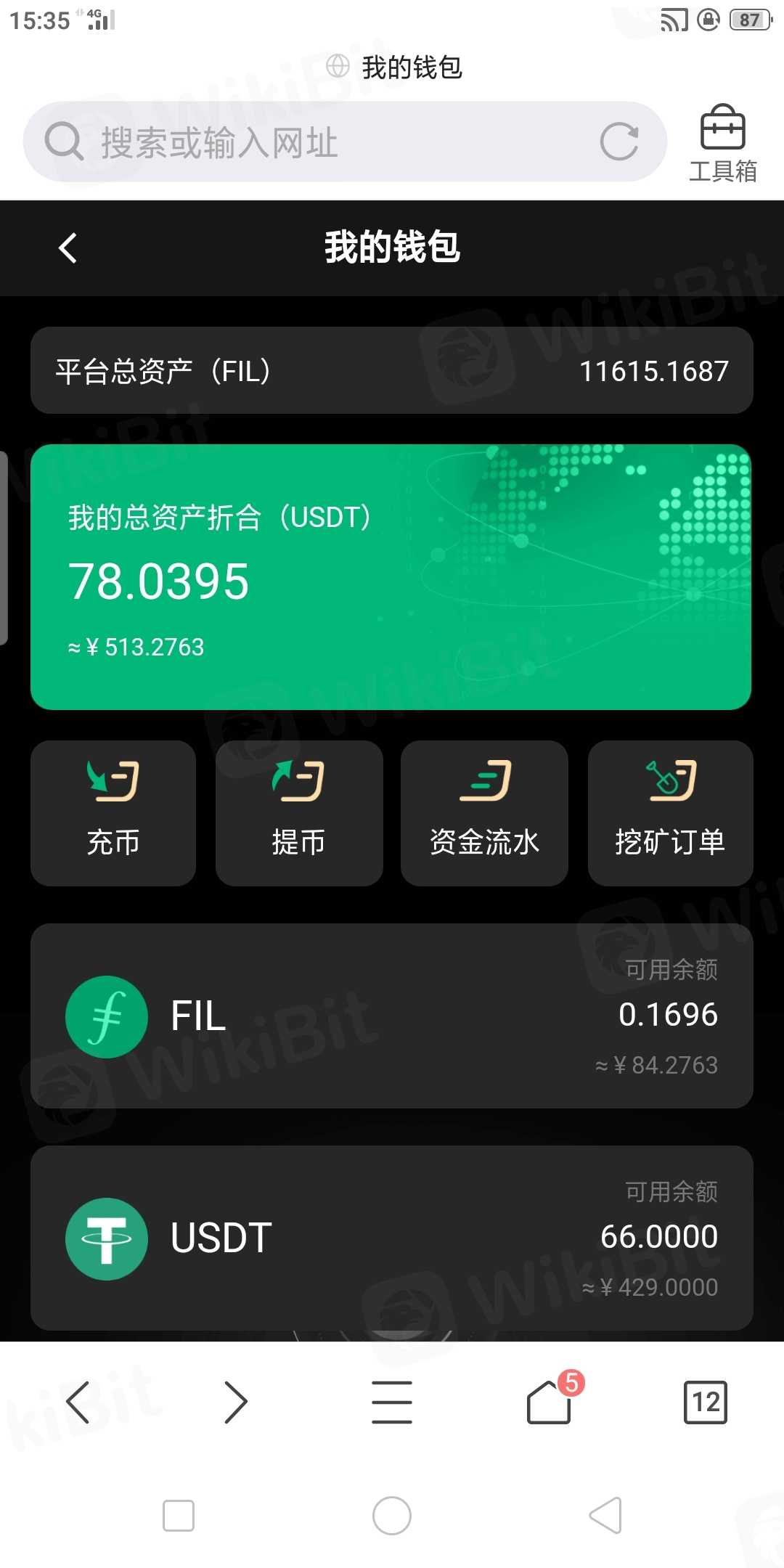
Task: Open 充币 deposit
Action: tap(113, 812)
